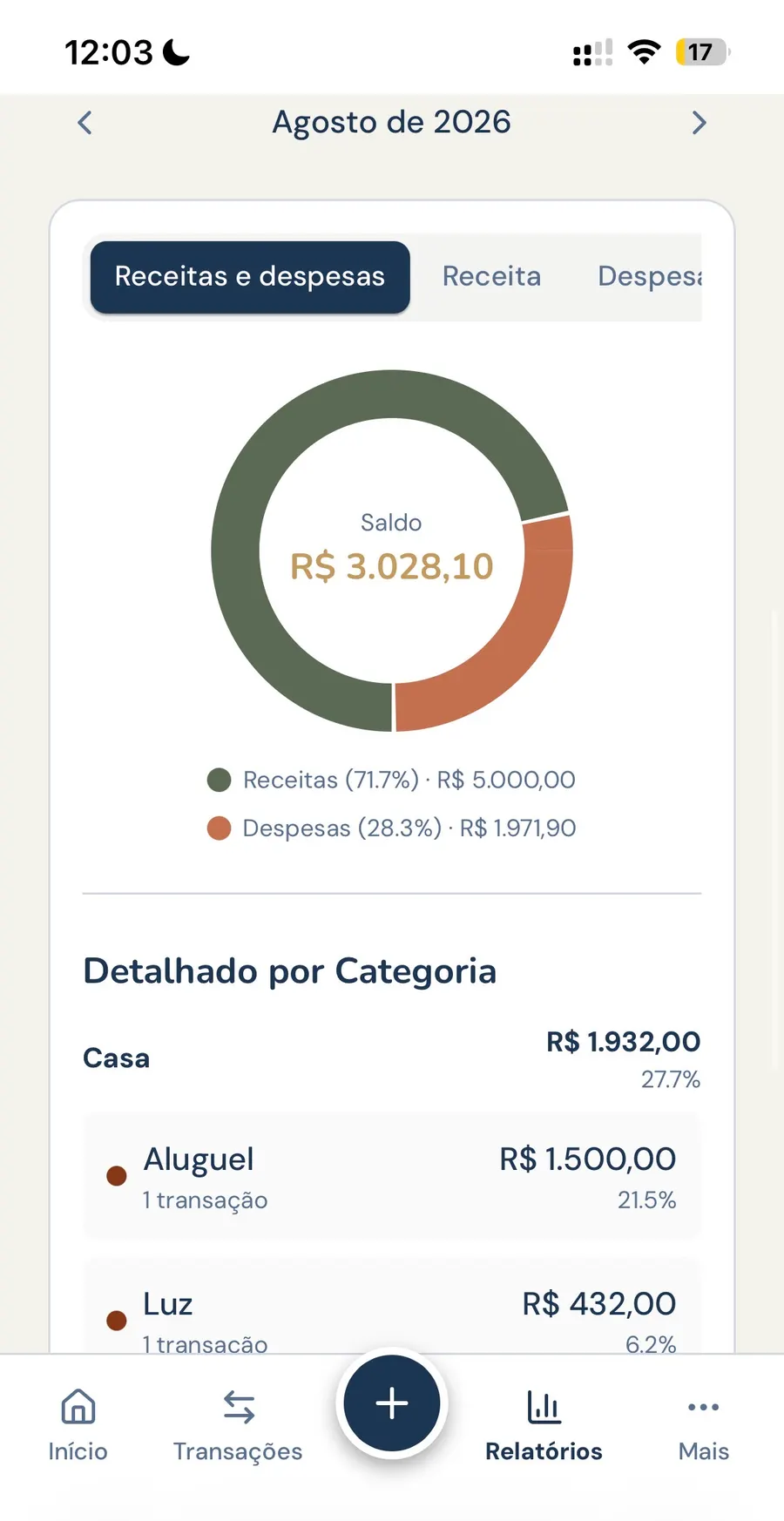Add a new transaction with plus button

coord(392,1403)
